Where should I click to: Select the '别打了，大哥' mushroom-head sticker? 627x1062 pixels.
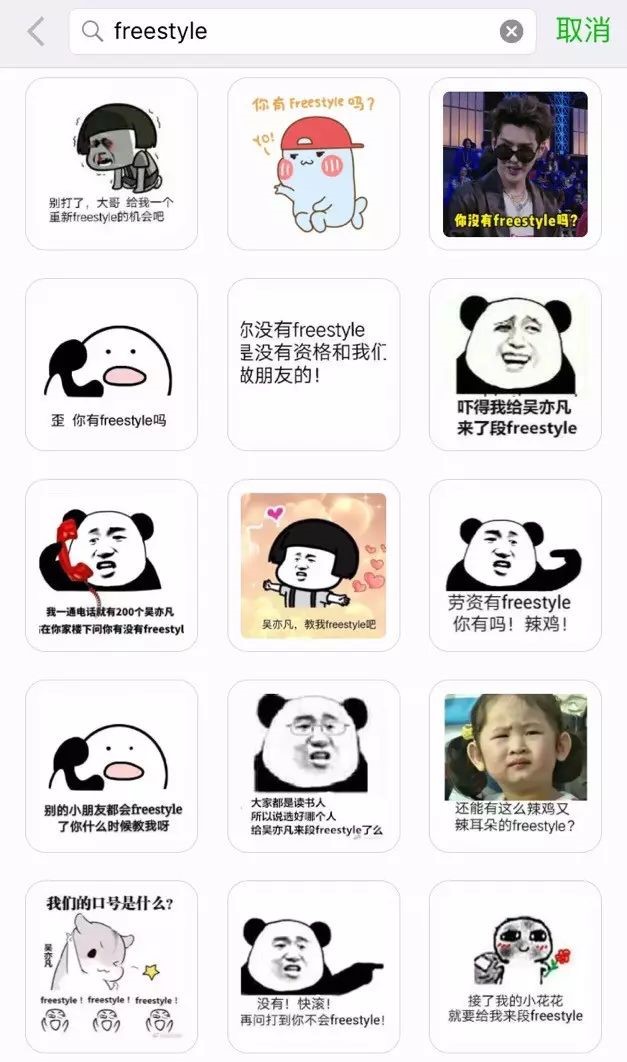pos(111,164)
